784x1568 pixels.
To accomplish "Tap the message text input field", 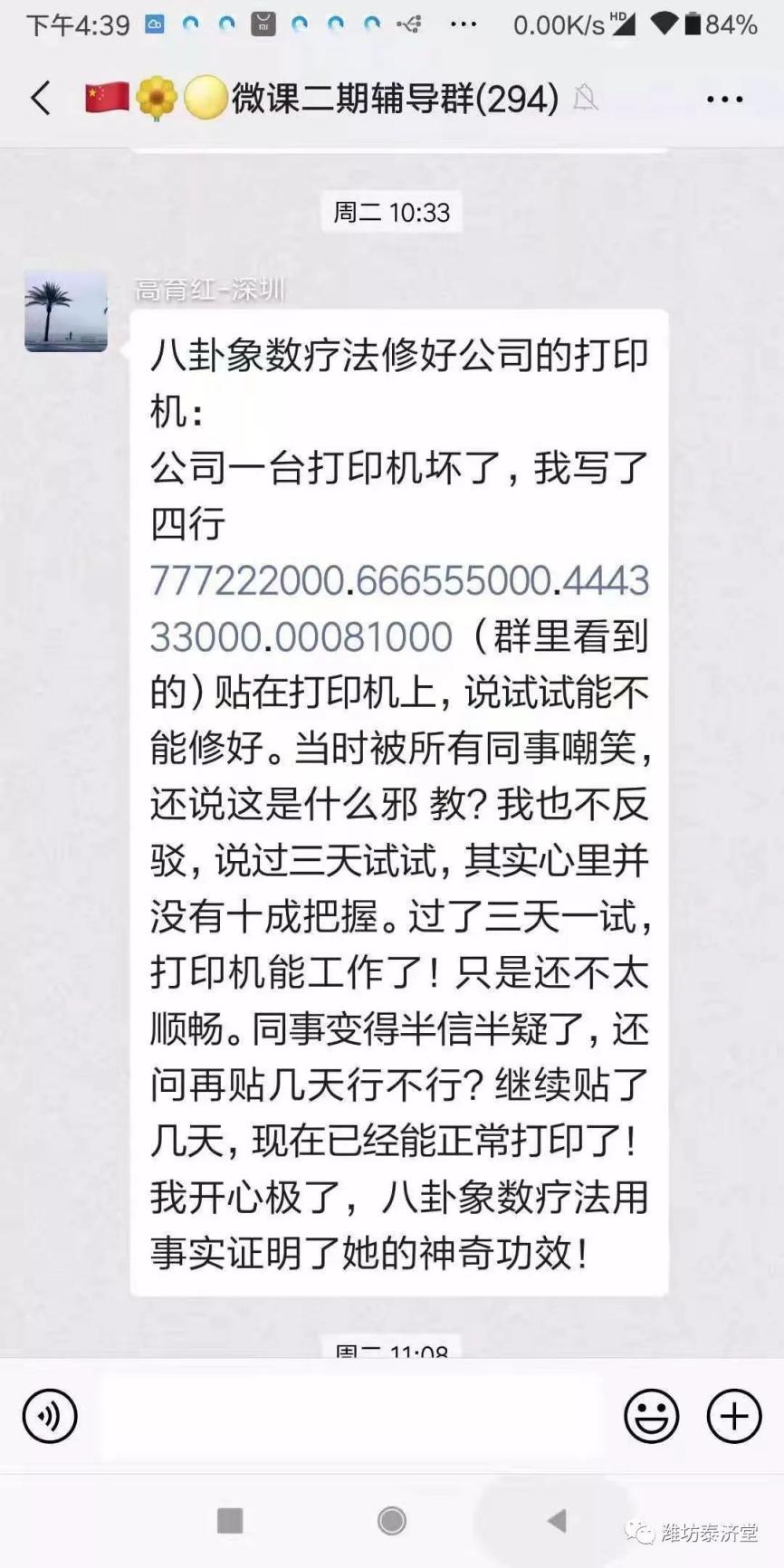I will coord(351,1416).
